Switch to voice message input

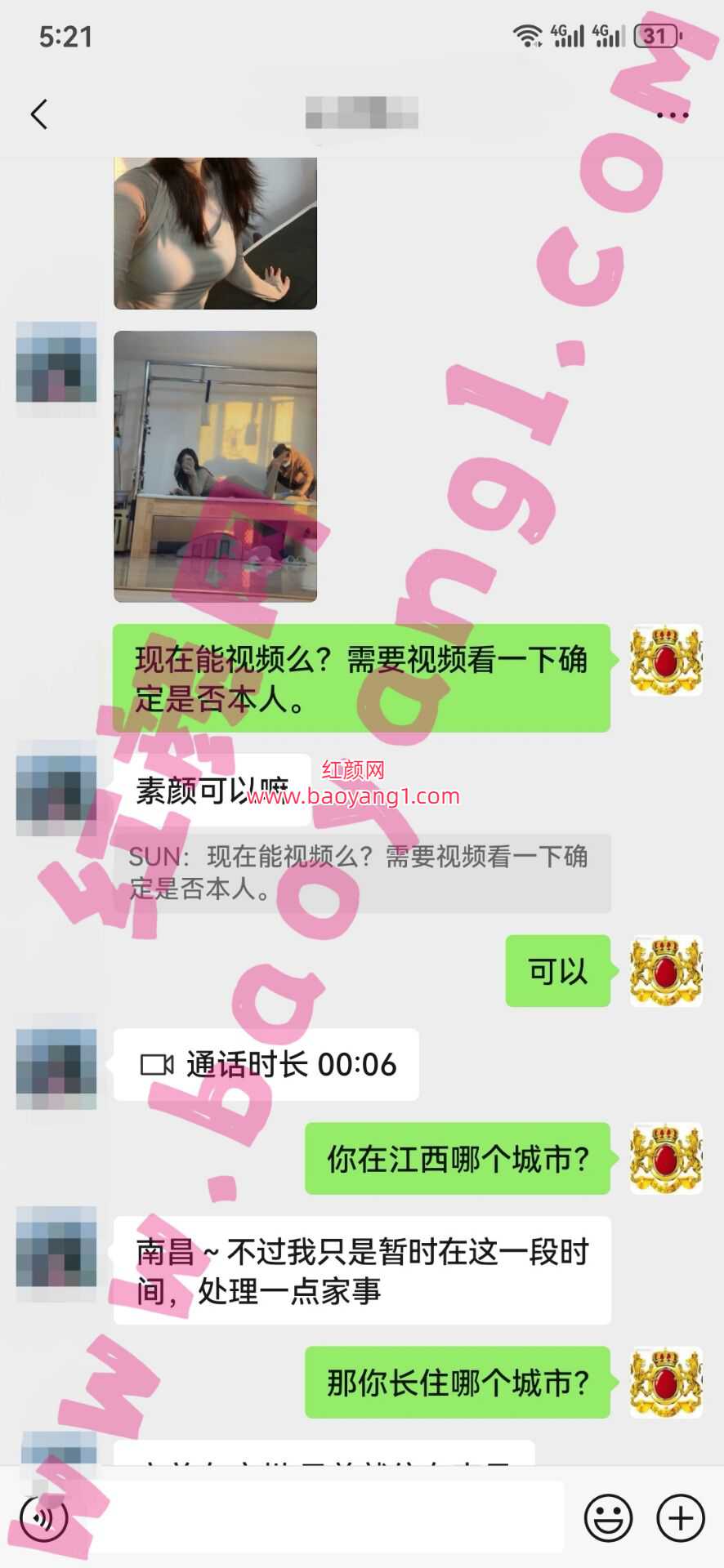coord(45,1517)
